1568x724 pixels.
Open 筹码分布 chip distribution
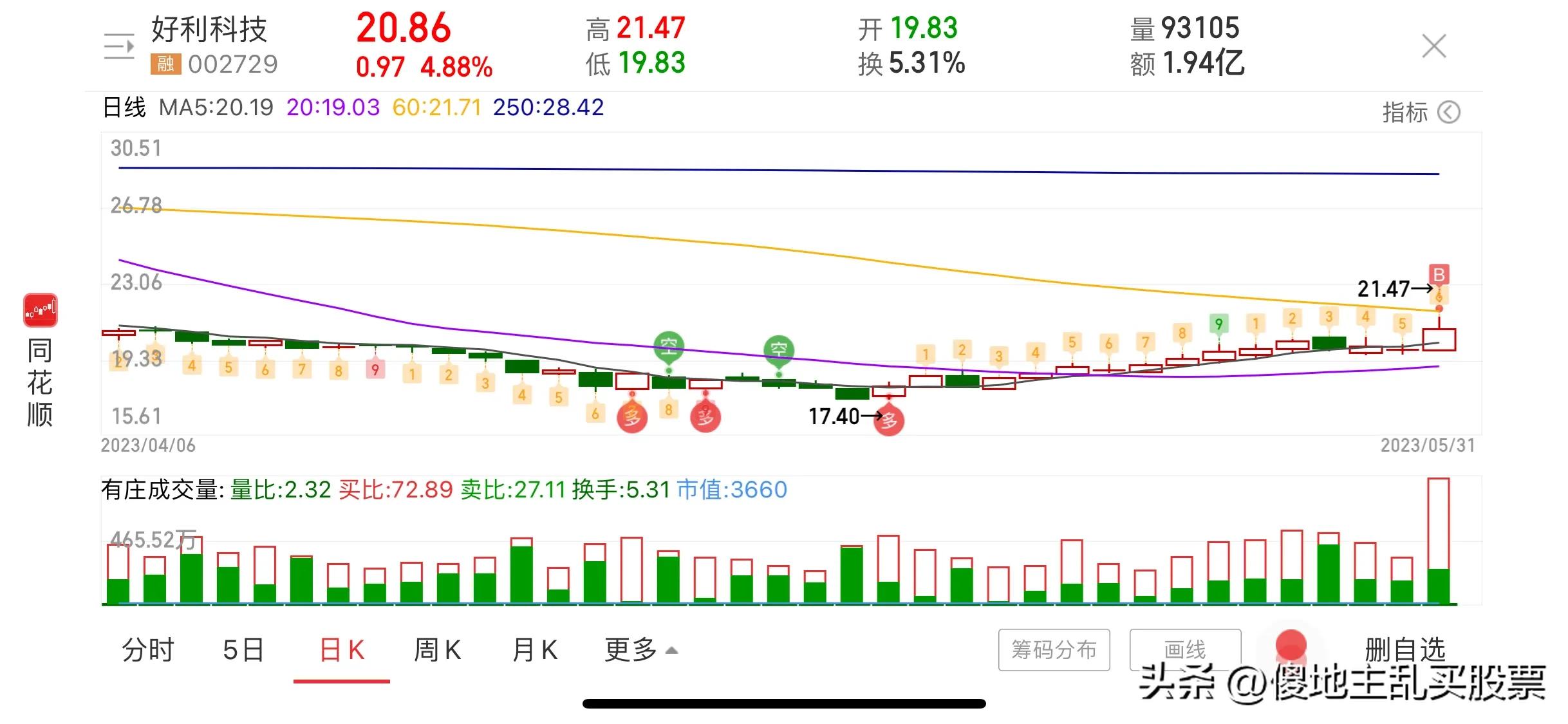coord(1054,650)
